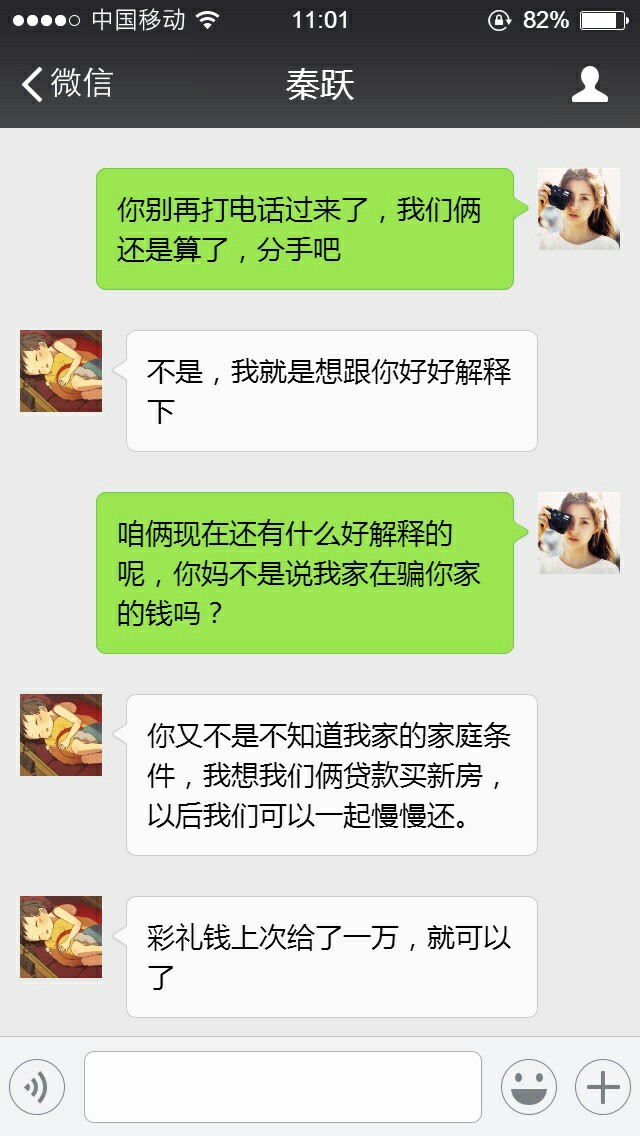
Task: Open 秦跃's chat info profile icon
Action: [590, 85]
